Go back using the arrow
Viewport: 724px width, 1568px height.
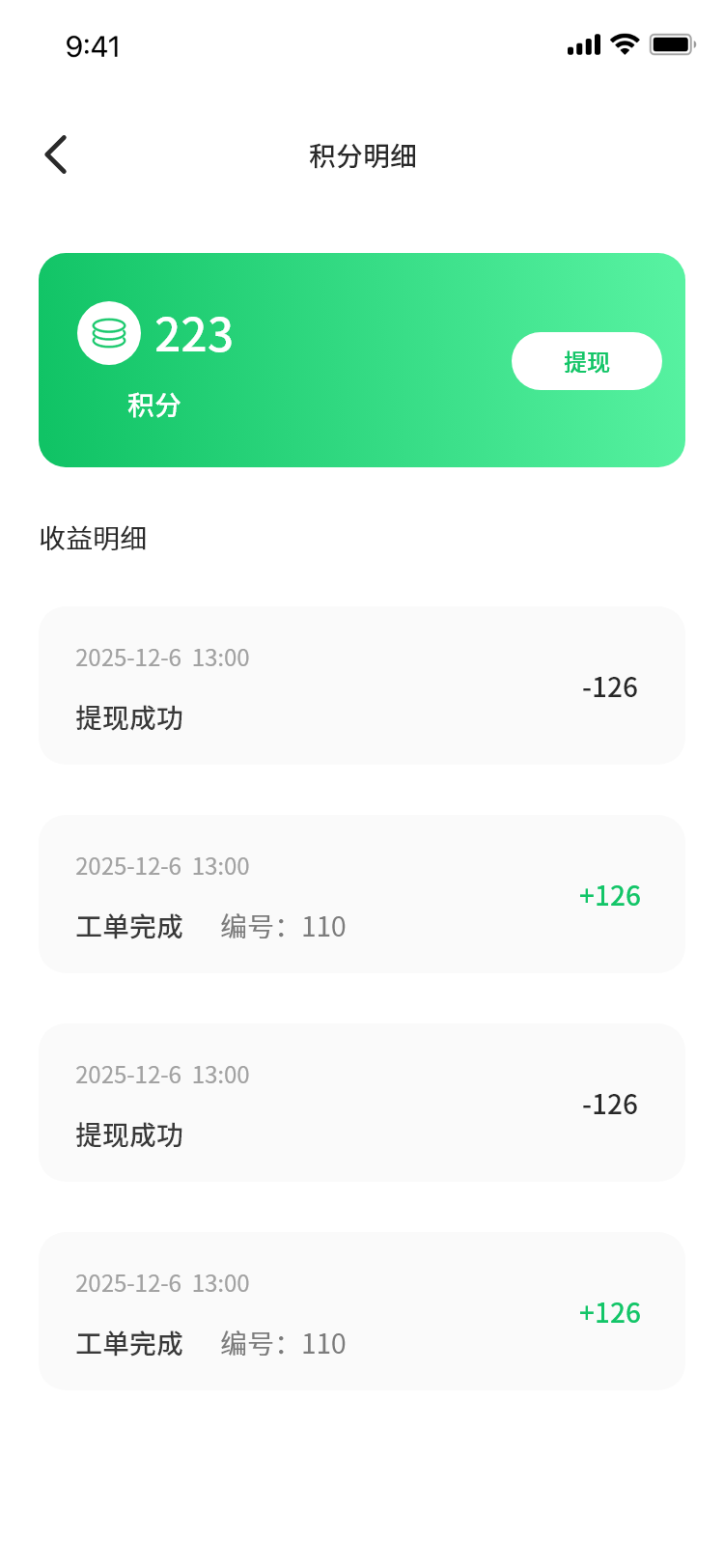point(56,154)
